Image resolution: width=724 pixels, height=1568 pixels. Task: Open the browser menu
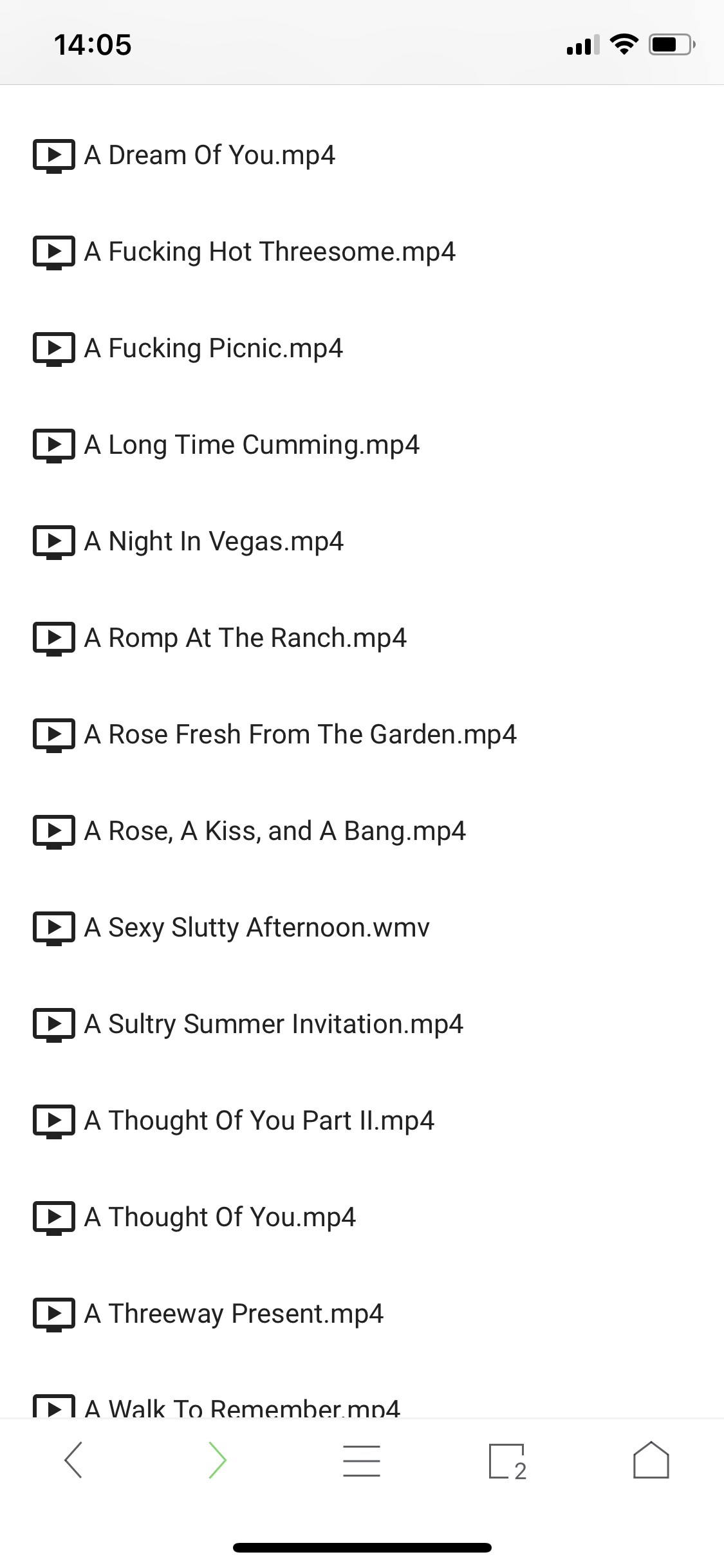click(362, 1460)
